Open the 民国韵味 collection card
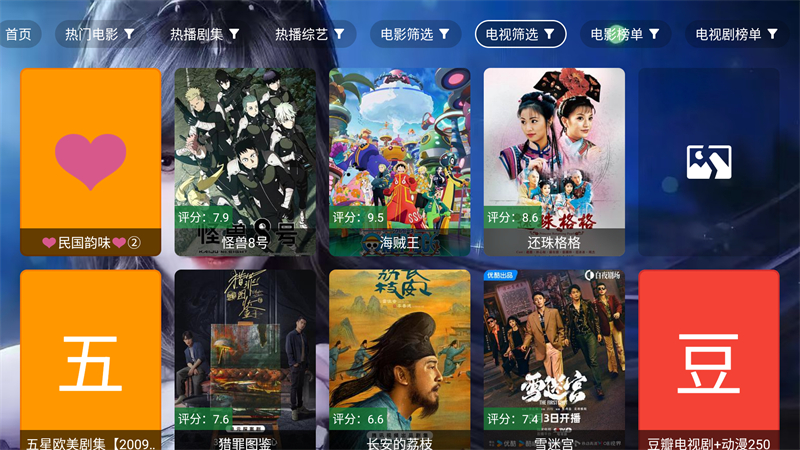Viewport: 800px width, 450px height. 90,160
